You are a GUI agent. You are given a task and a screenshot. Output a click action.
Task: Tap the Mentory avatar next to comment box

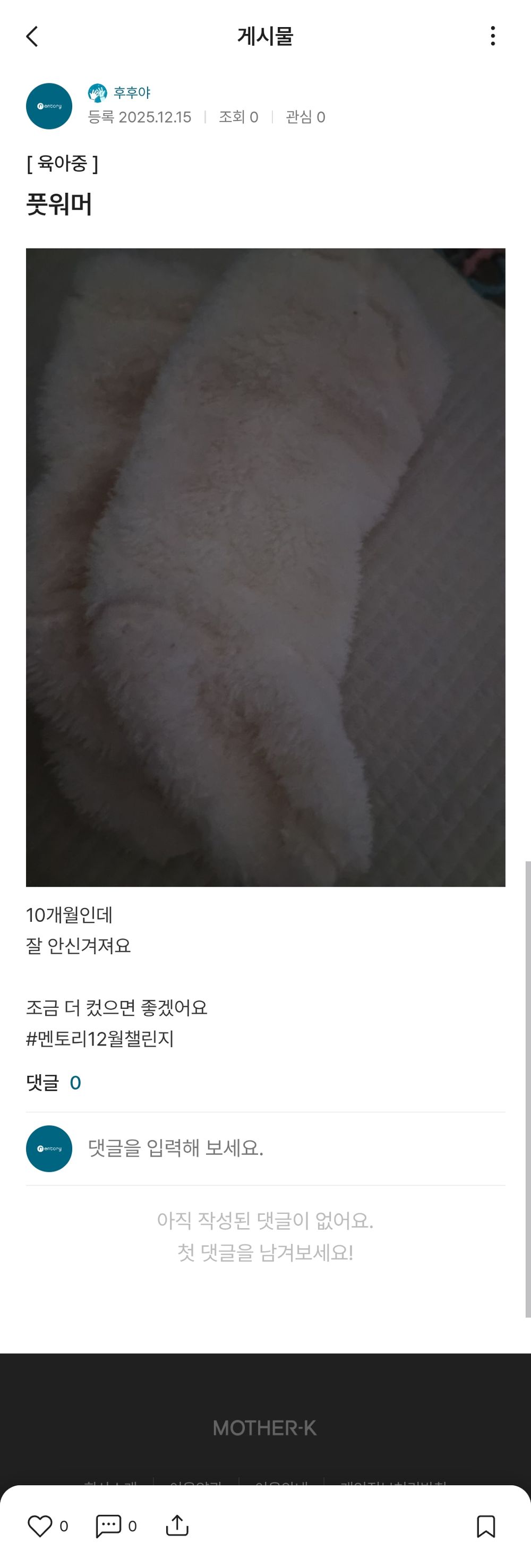pos(49,1149)
